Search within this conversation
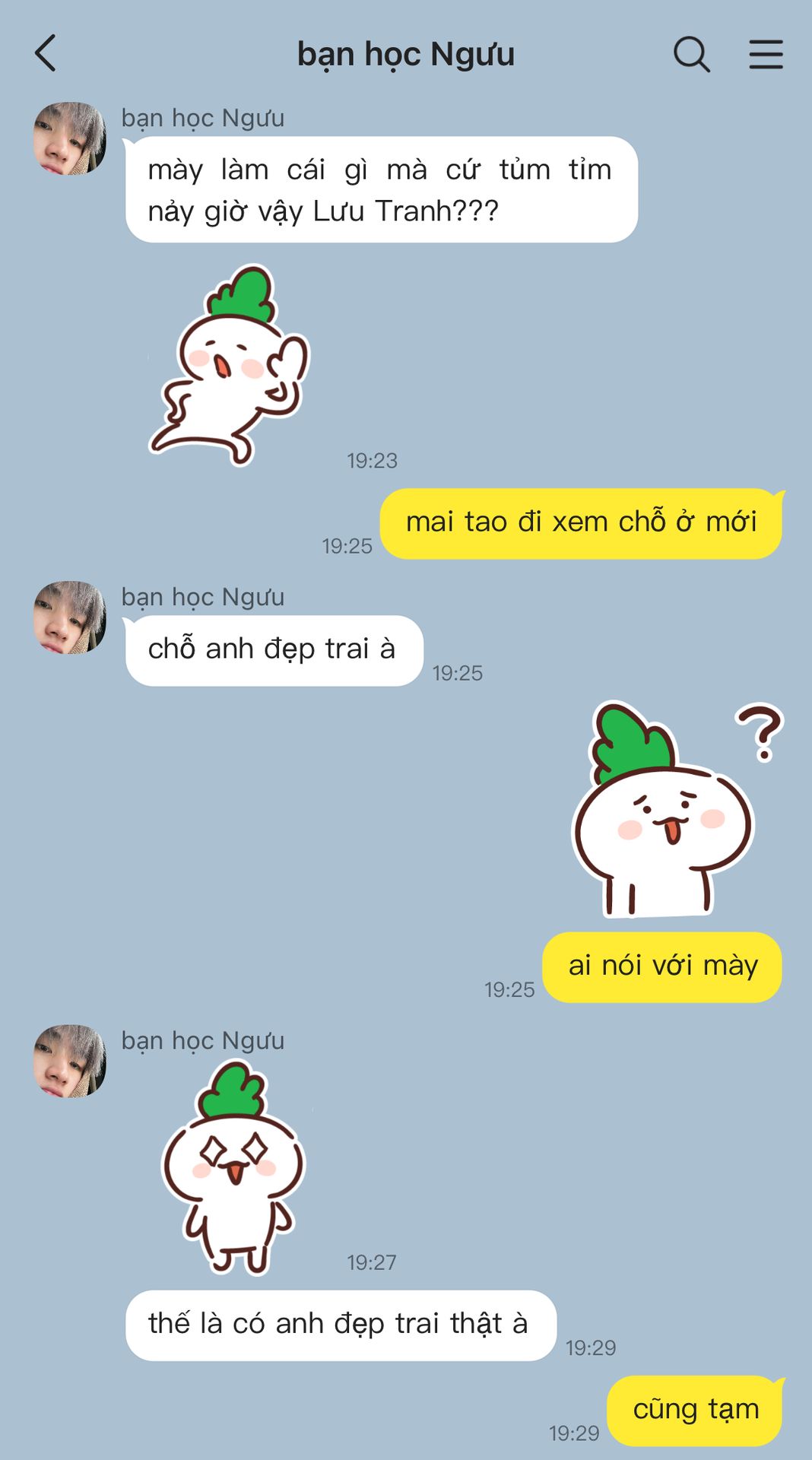Screen dimensions: 812x1460 point(691,55)
